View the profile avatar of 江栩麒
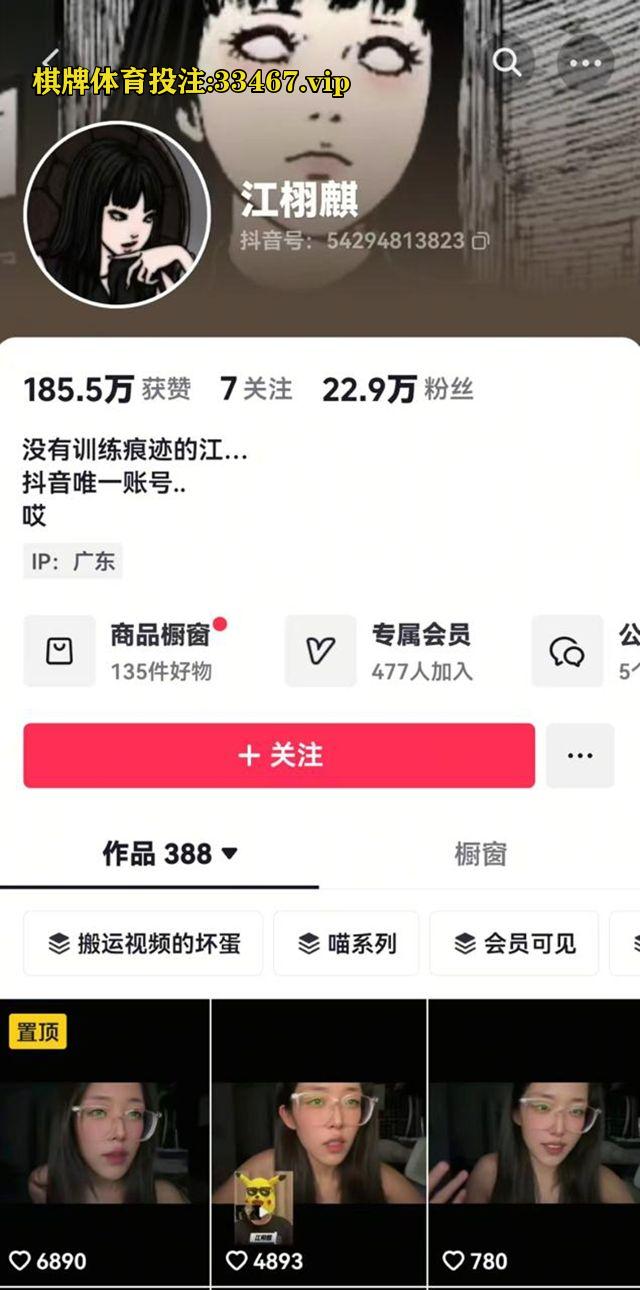 [x=116, y=213]
